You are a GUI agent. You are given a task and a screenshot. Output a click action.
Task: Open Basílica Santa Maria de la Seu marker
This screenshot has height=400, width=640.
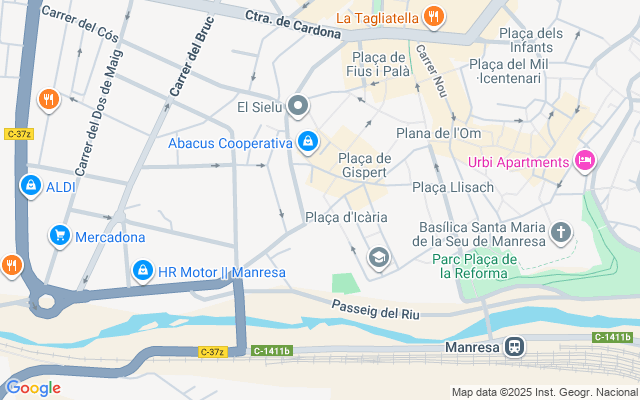pos(562,234)
